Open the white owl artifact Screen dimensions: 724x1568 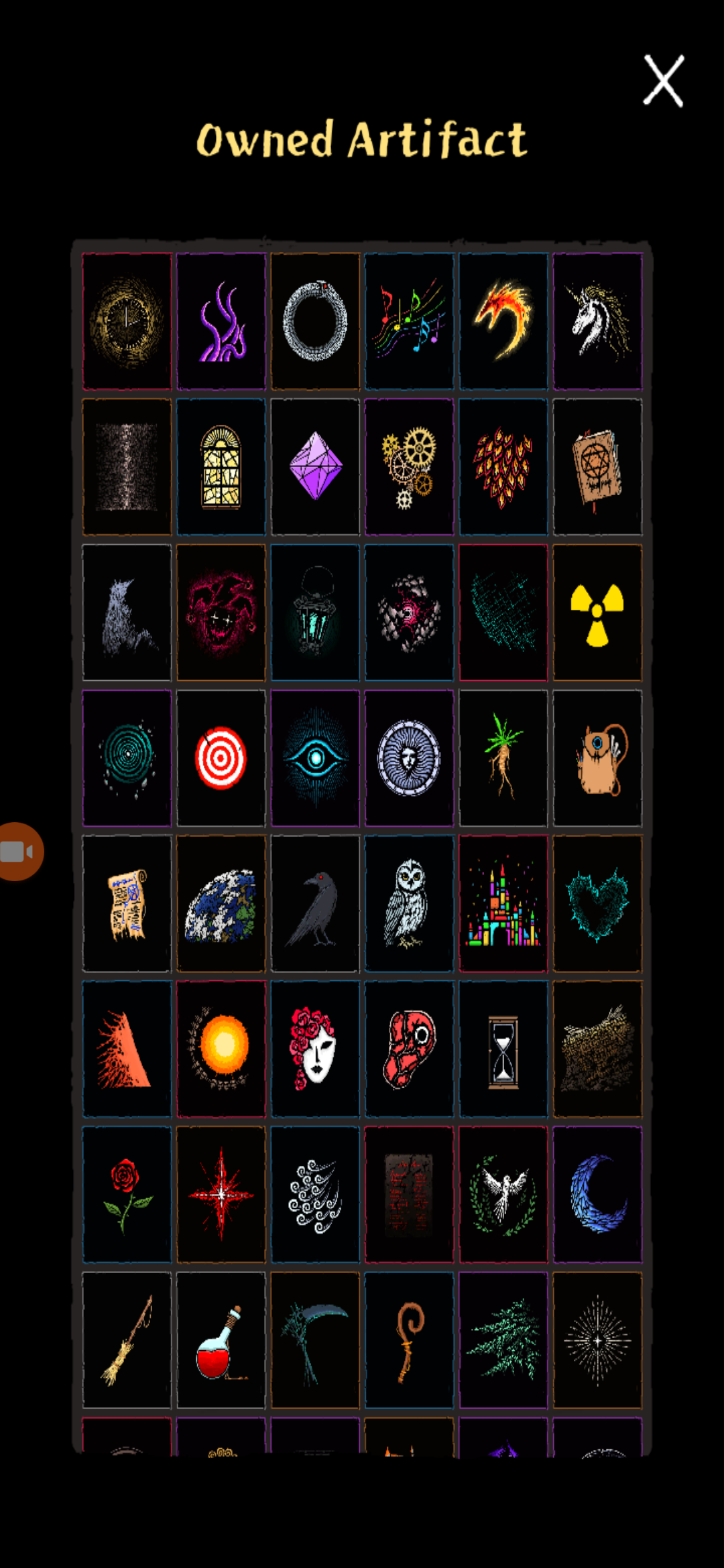(410, 903)
